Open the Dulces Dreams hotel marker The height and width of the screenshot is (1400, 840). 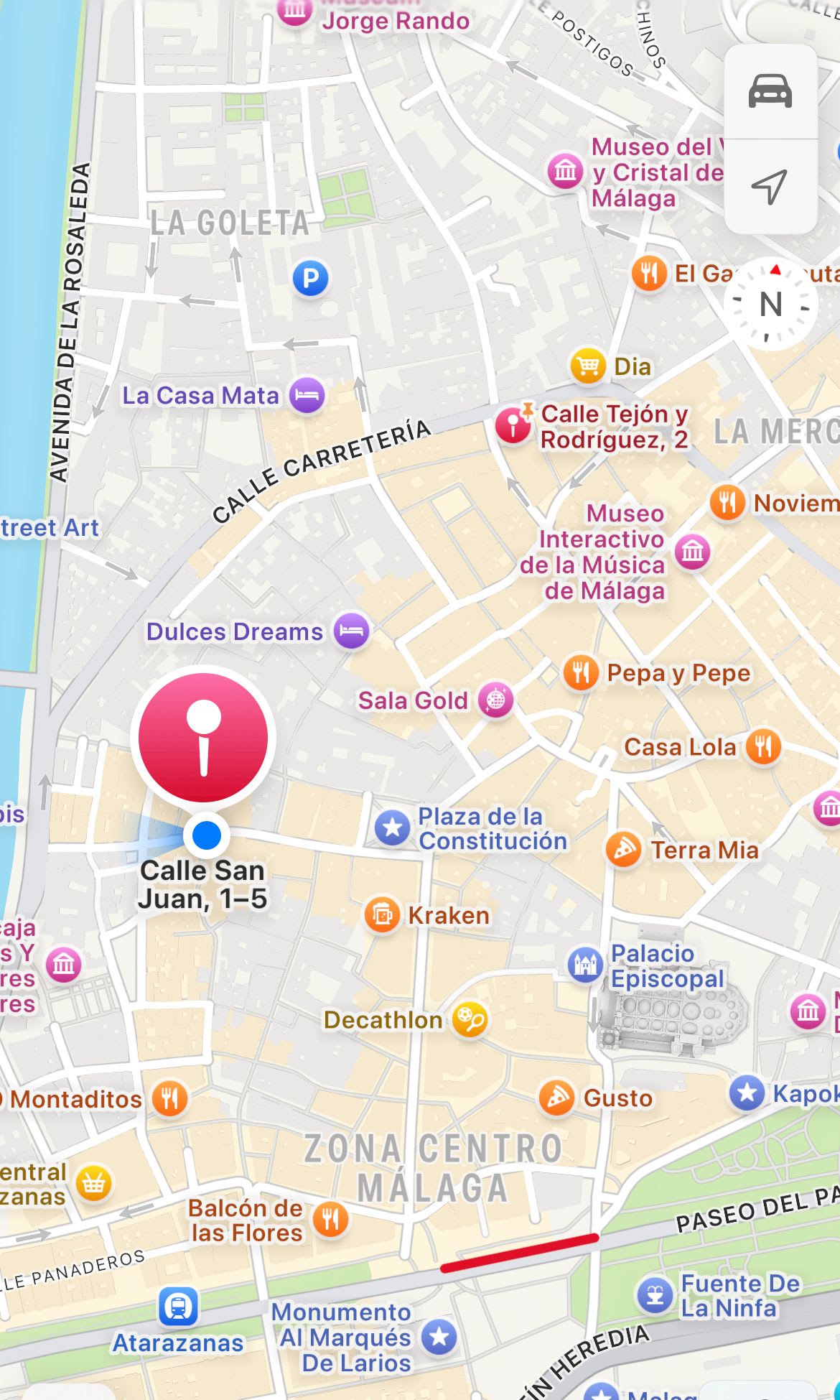(352, 631)
